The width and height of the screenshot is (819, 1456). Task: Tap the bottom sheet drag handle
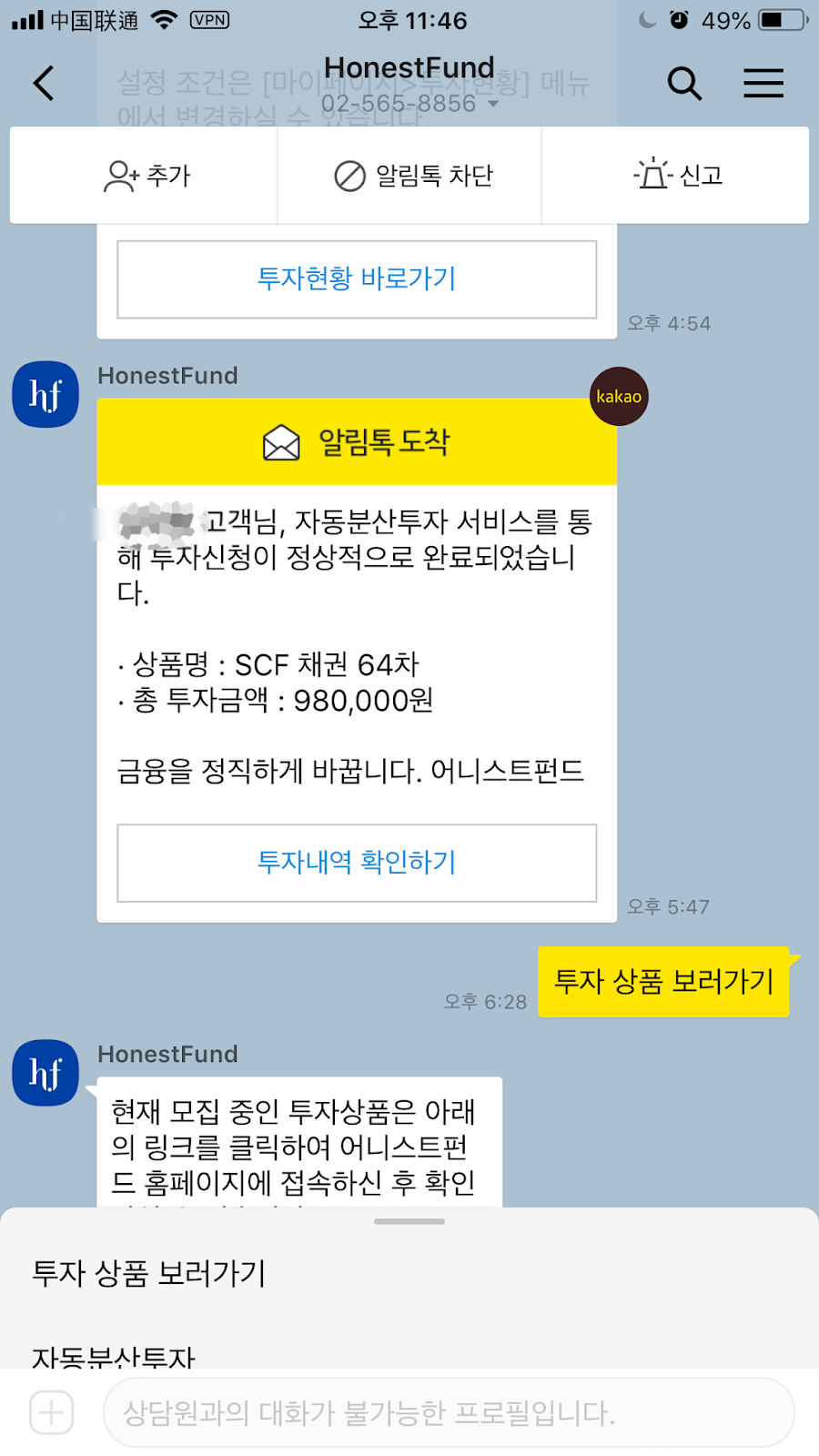point(409,1221)
